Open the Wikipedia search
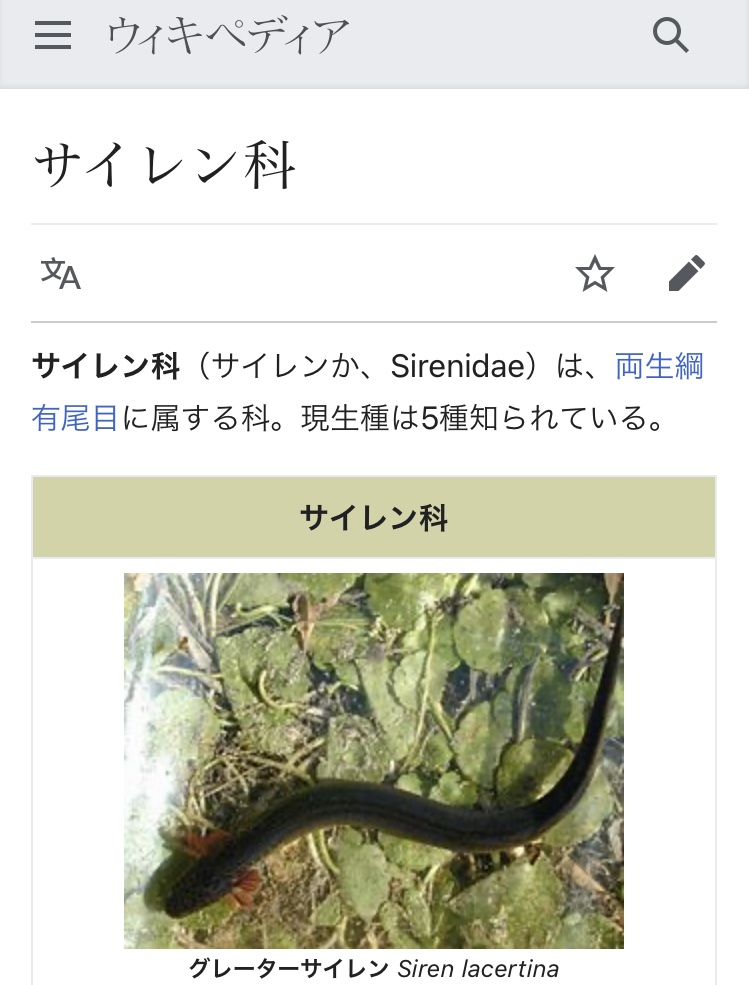 (x=670, y=36)
